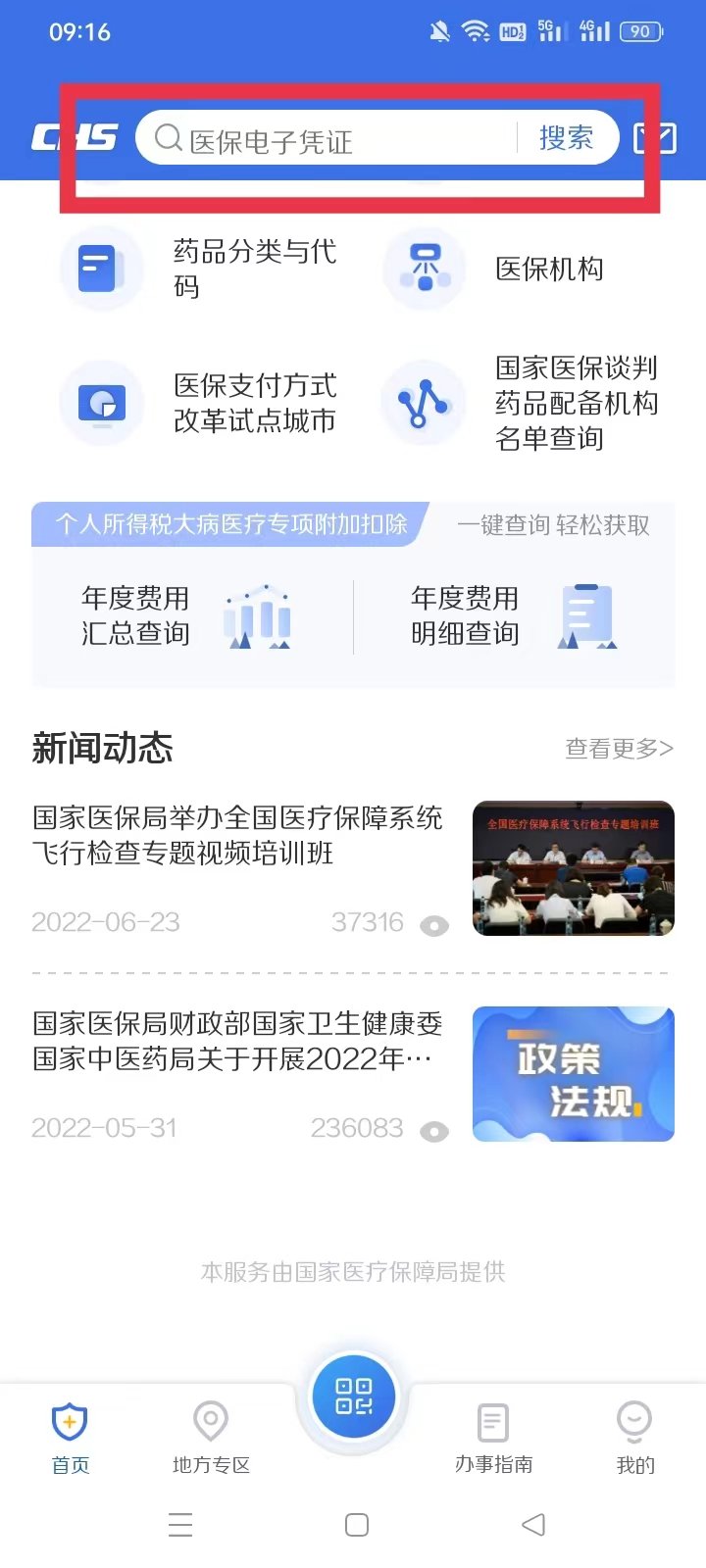
Task: Read the 国家中医药局关于开展2022年 news article
Action: point(237,1042)
